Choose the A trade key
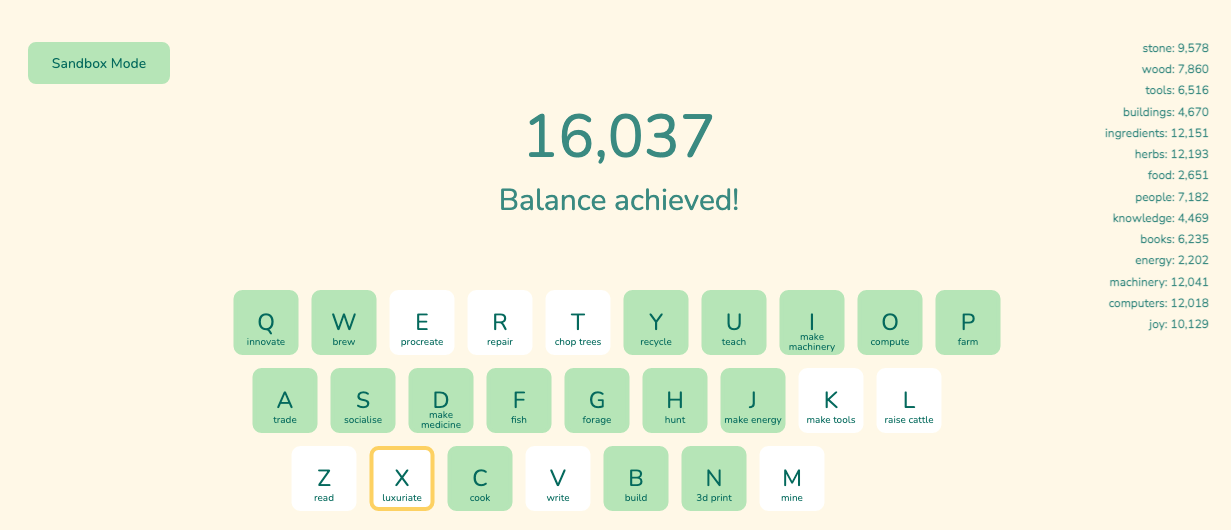Viewport: 1231px width, 530px height. [285, 401]
